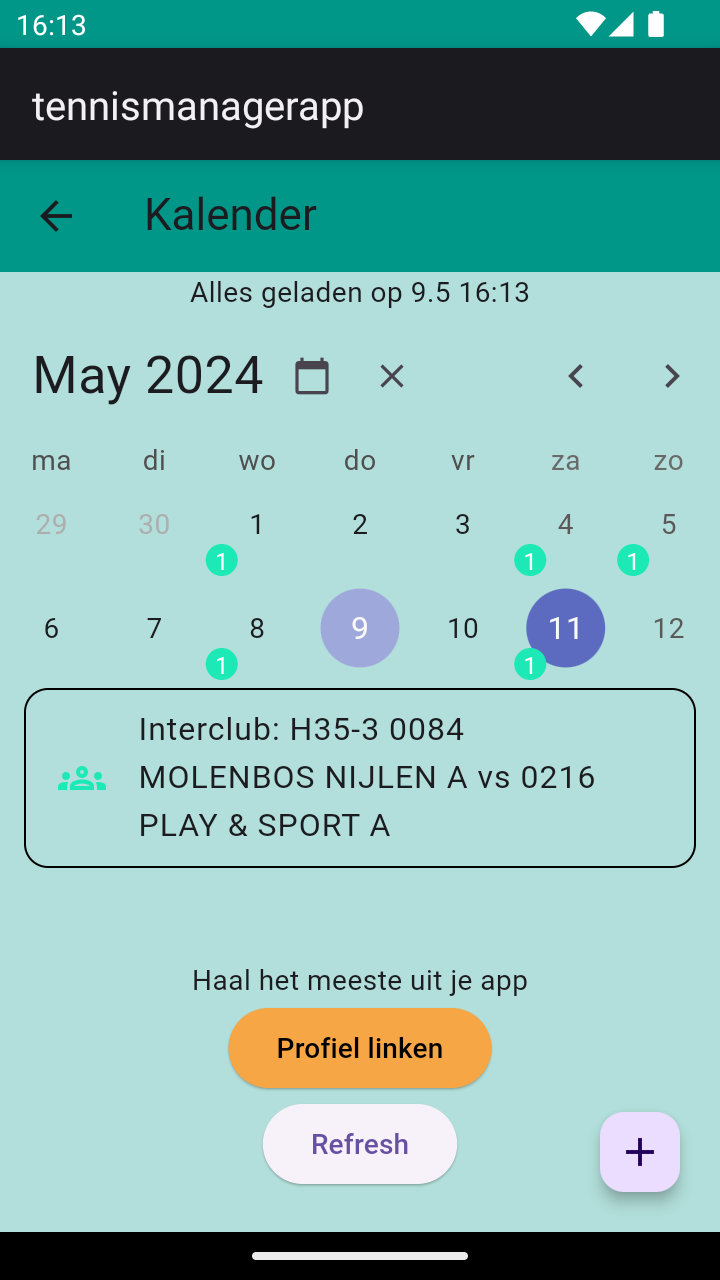
Task: Select May 12 in the calendar
Action: [668, 628]
